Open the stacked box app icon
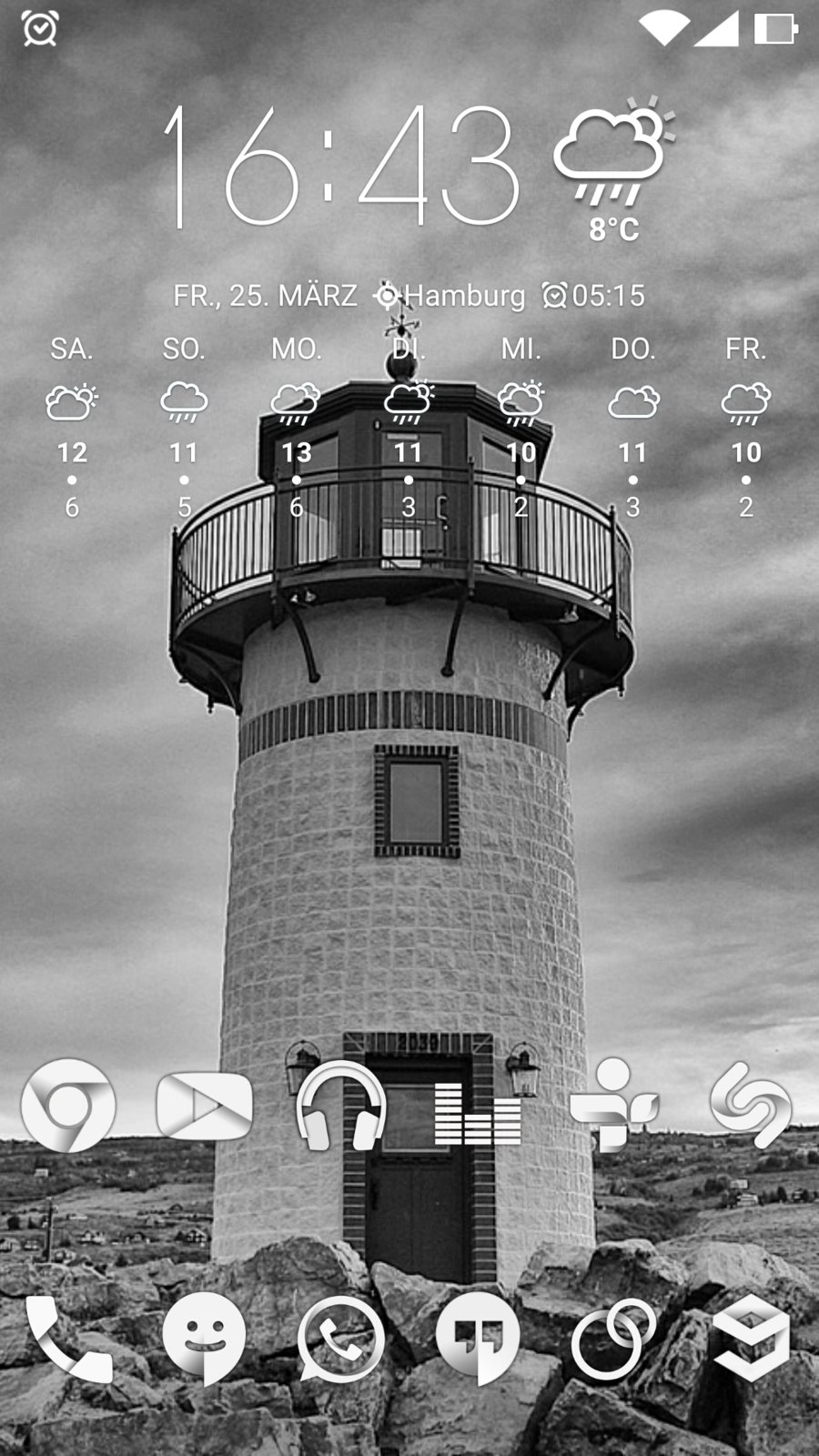 pos(751,1338)
